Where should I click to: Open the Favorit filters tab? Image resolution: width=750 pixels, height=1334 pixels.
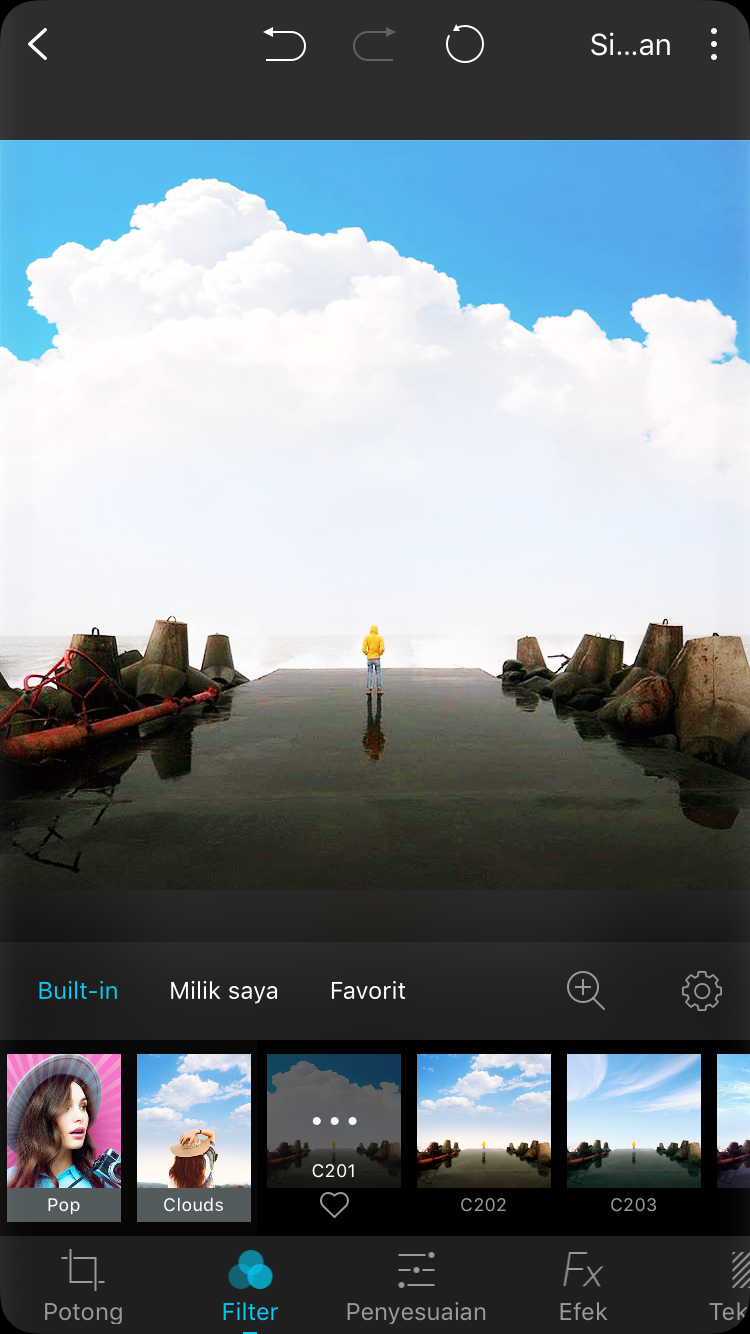[x=368, y=991]
